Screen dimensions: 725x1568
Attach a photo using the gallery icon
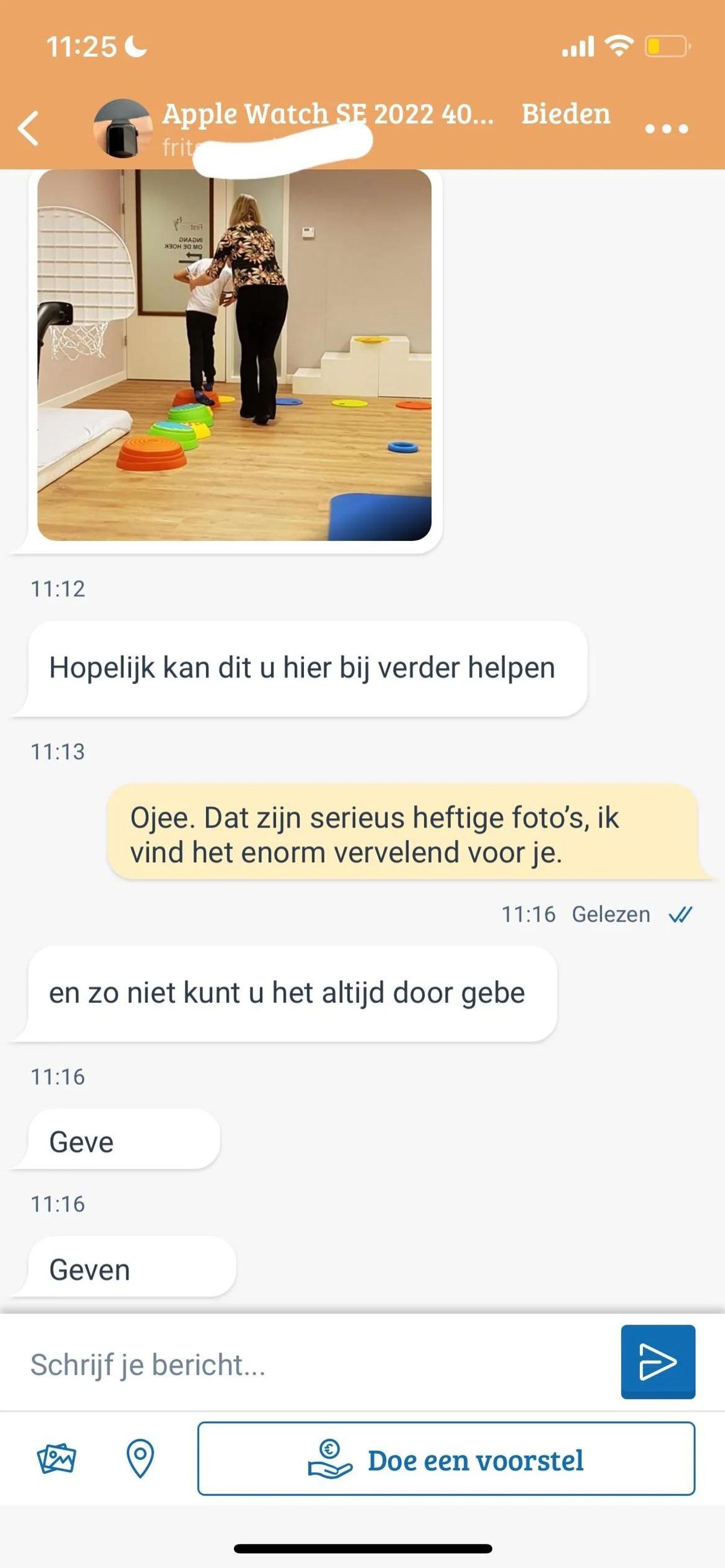(56, 1459)
